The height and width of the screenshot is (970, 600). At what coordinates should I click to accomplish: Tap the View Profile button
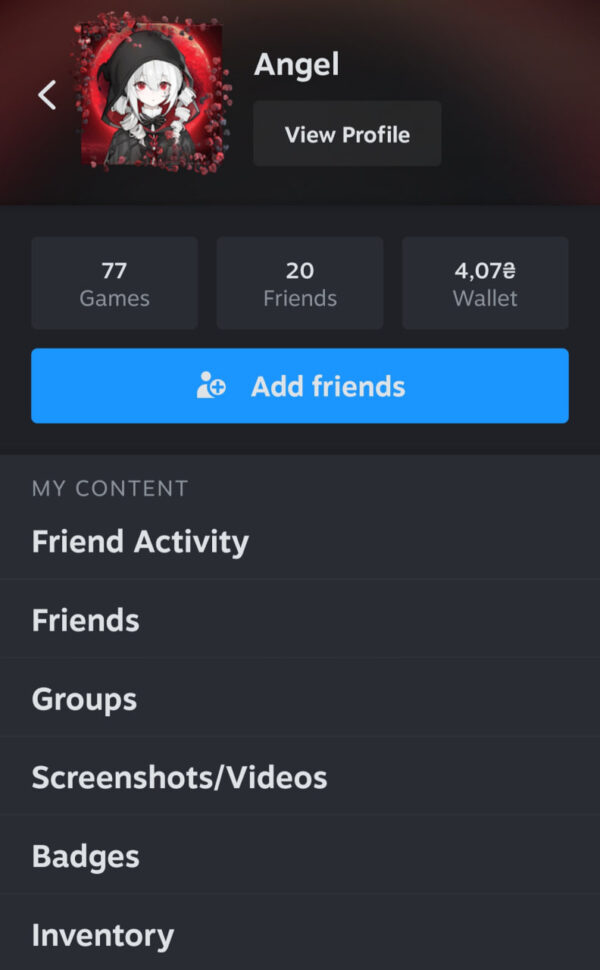[x=347, y=134]
